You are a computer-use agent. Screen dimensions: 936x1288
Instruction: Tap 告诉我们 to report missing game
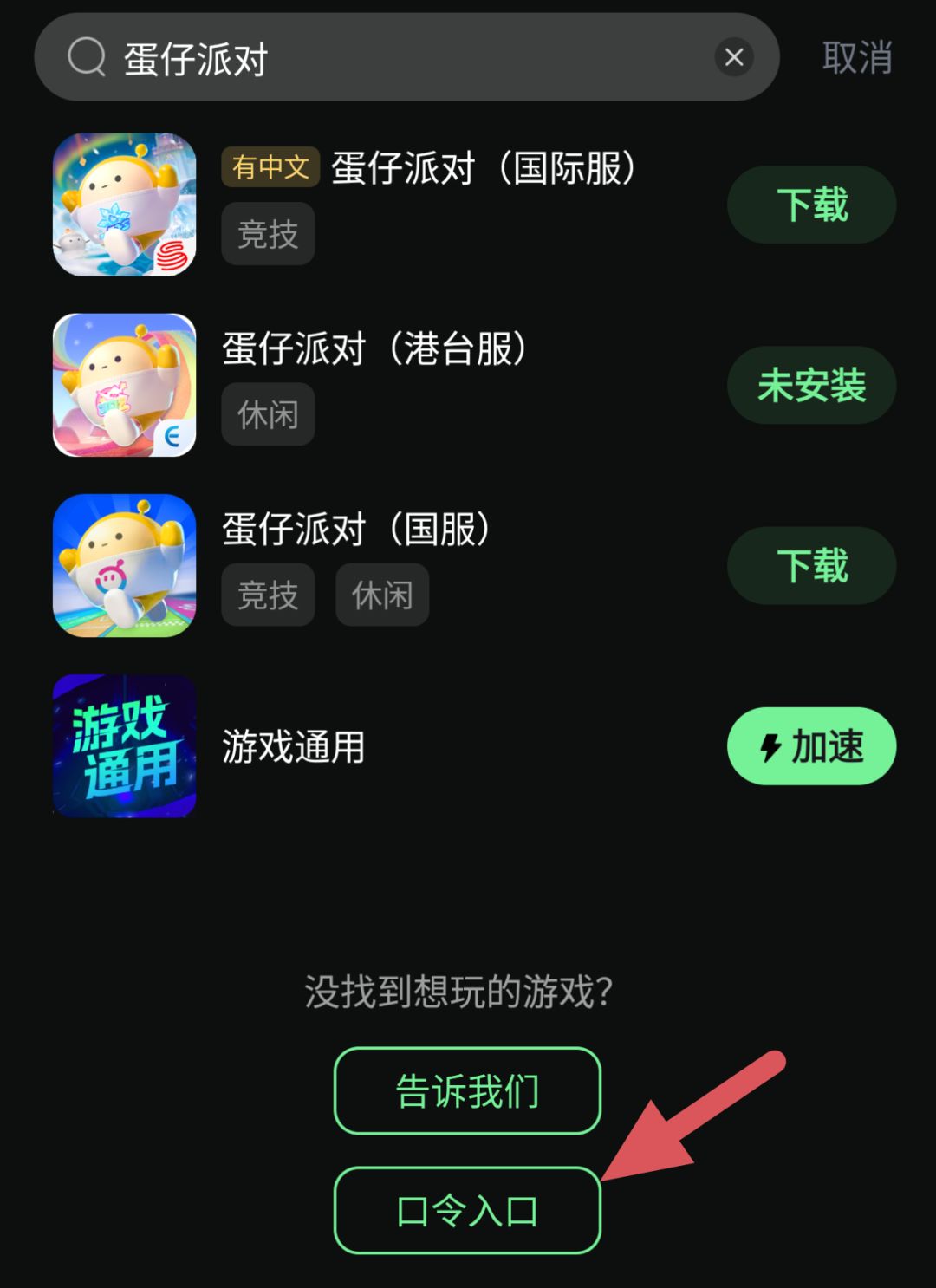pyautogui.click(x=466, y=1090)
